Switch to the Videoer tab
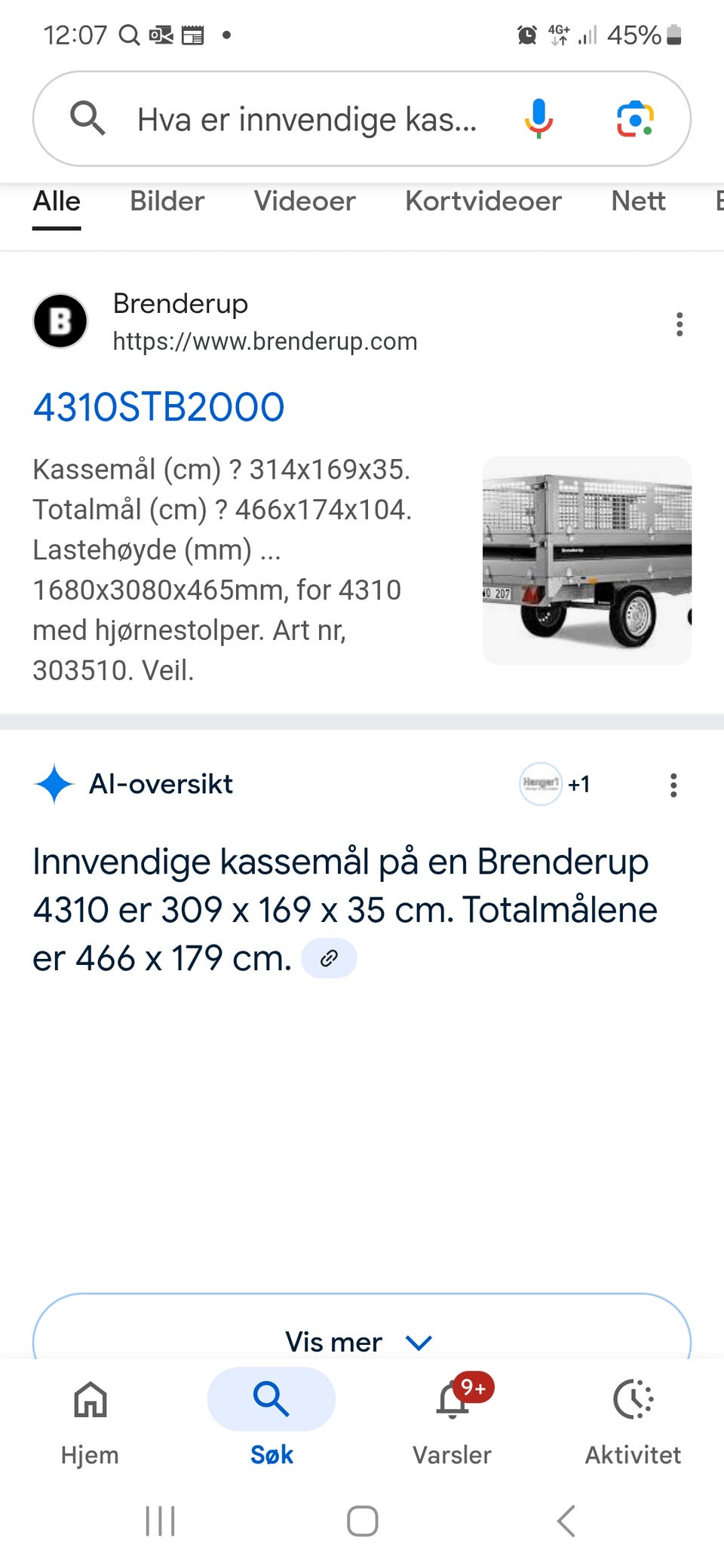724x1568 pixels. 305,201
